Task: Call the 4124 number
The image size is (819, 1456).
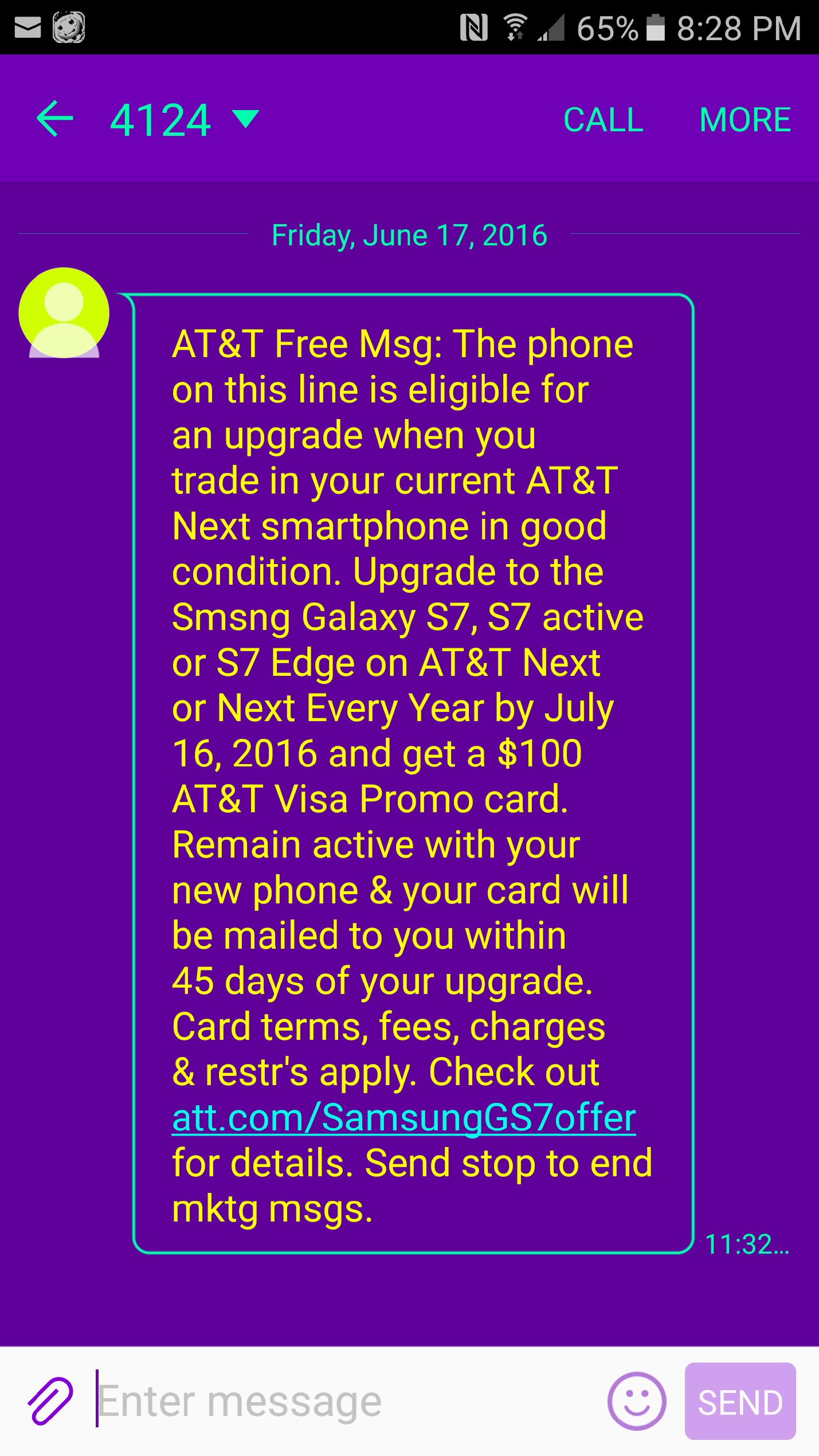Action: (x=604, y=120)
